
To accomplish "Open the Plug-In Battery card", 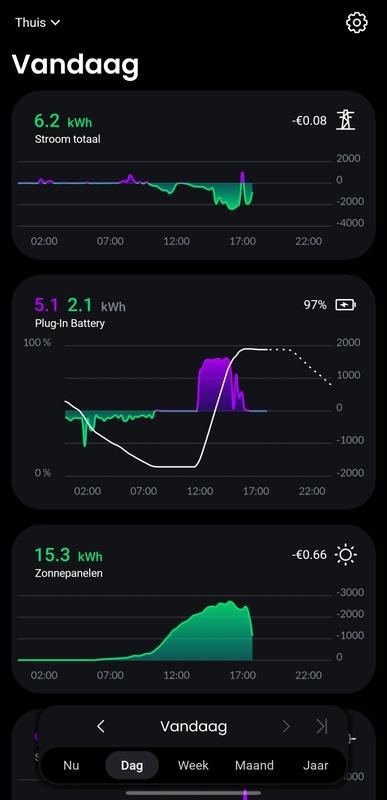I will pyautogui.click(x=193, y=392).
